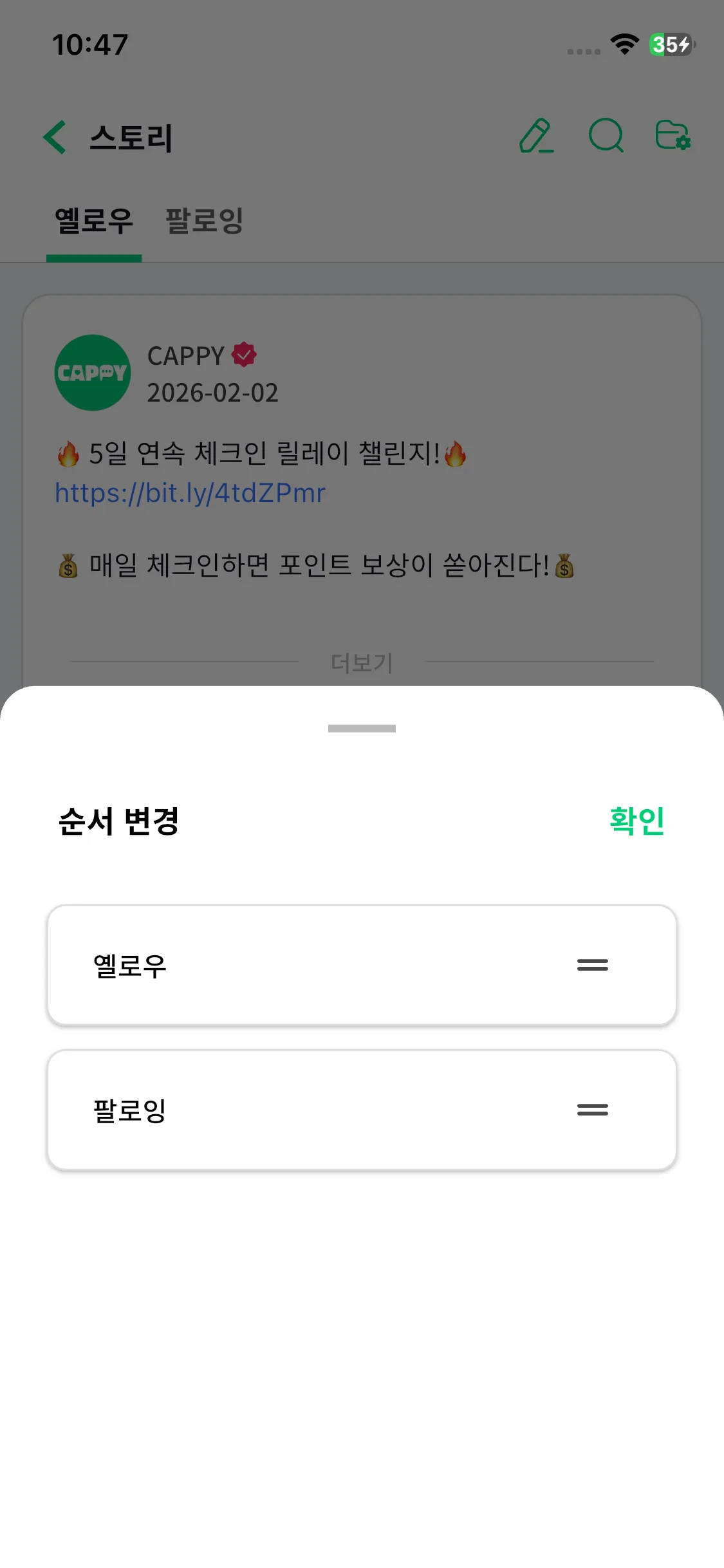Tap the grabber bar atop the 순서 변경 sheet

coord(362,729)
